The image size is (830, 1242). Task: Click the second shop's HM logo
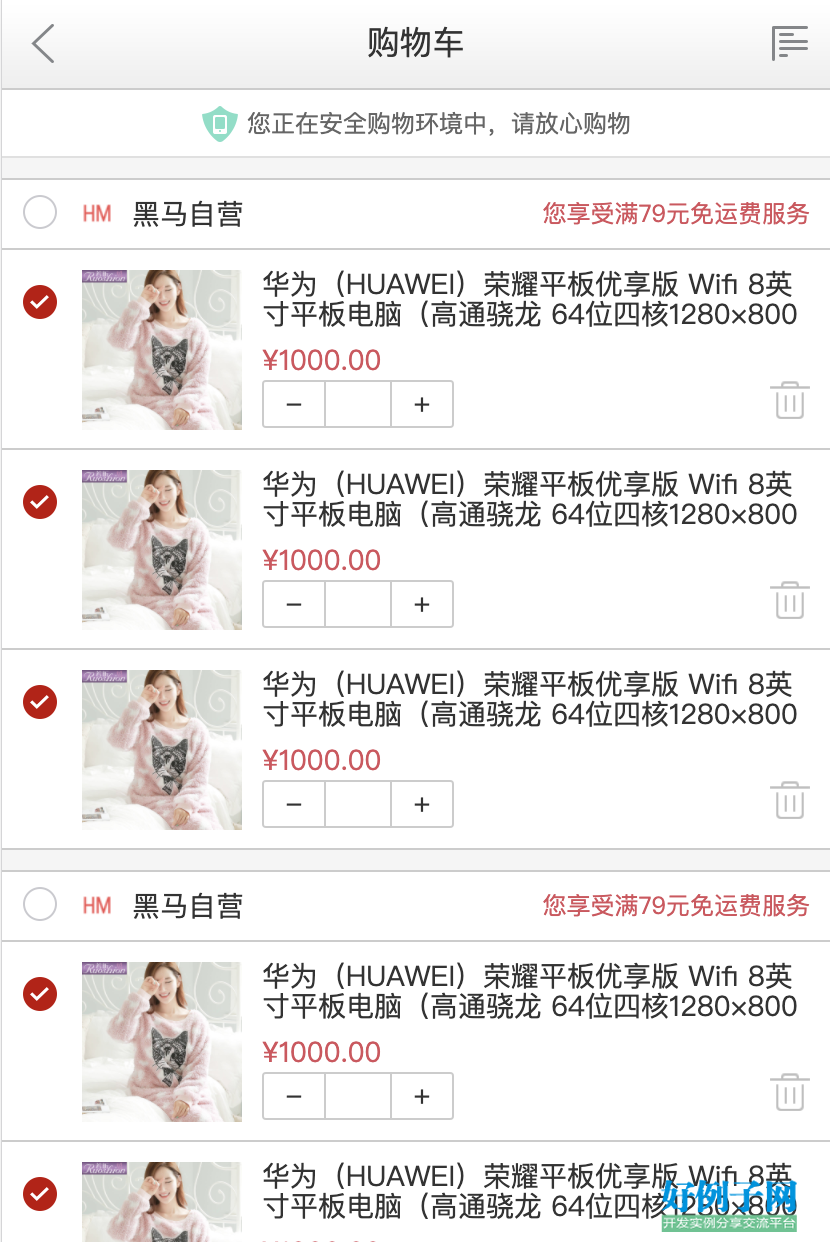[x=97, y=905]
